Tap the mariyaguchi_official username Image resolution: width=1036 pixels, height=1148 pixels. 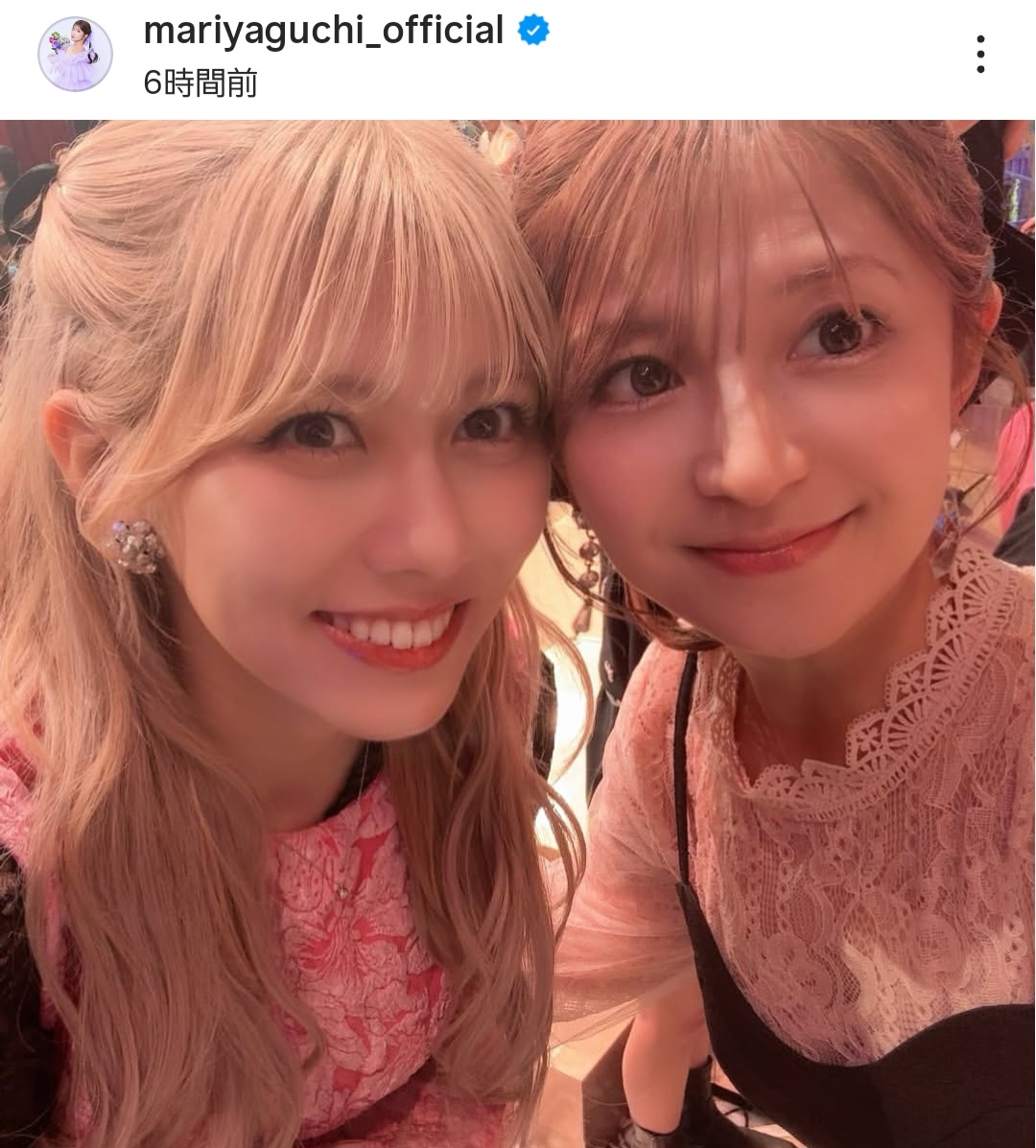[x=323, y=31]
